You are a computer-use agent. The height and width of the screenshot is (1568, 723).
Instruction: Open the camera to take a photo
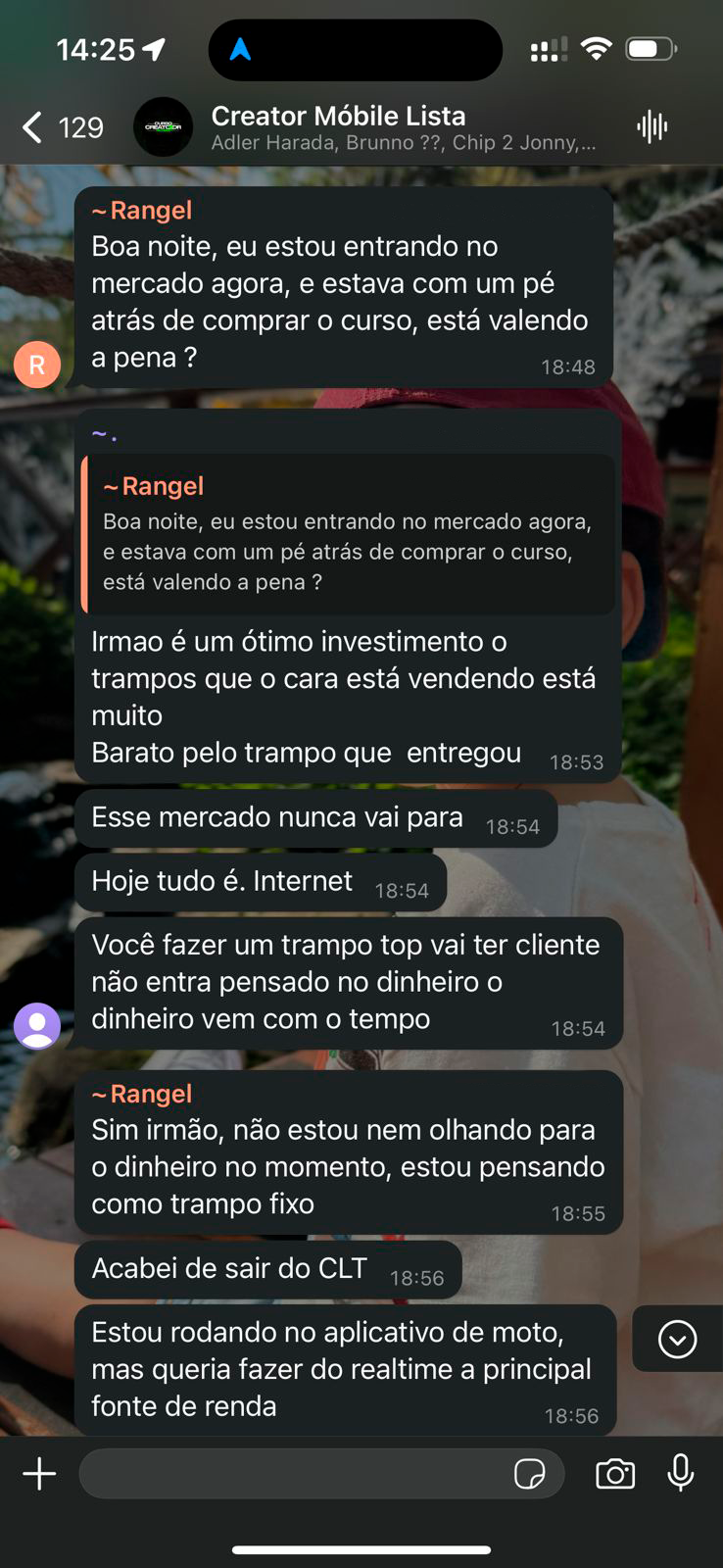[x=615, y=1473]
